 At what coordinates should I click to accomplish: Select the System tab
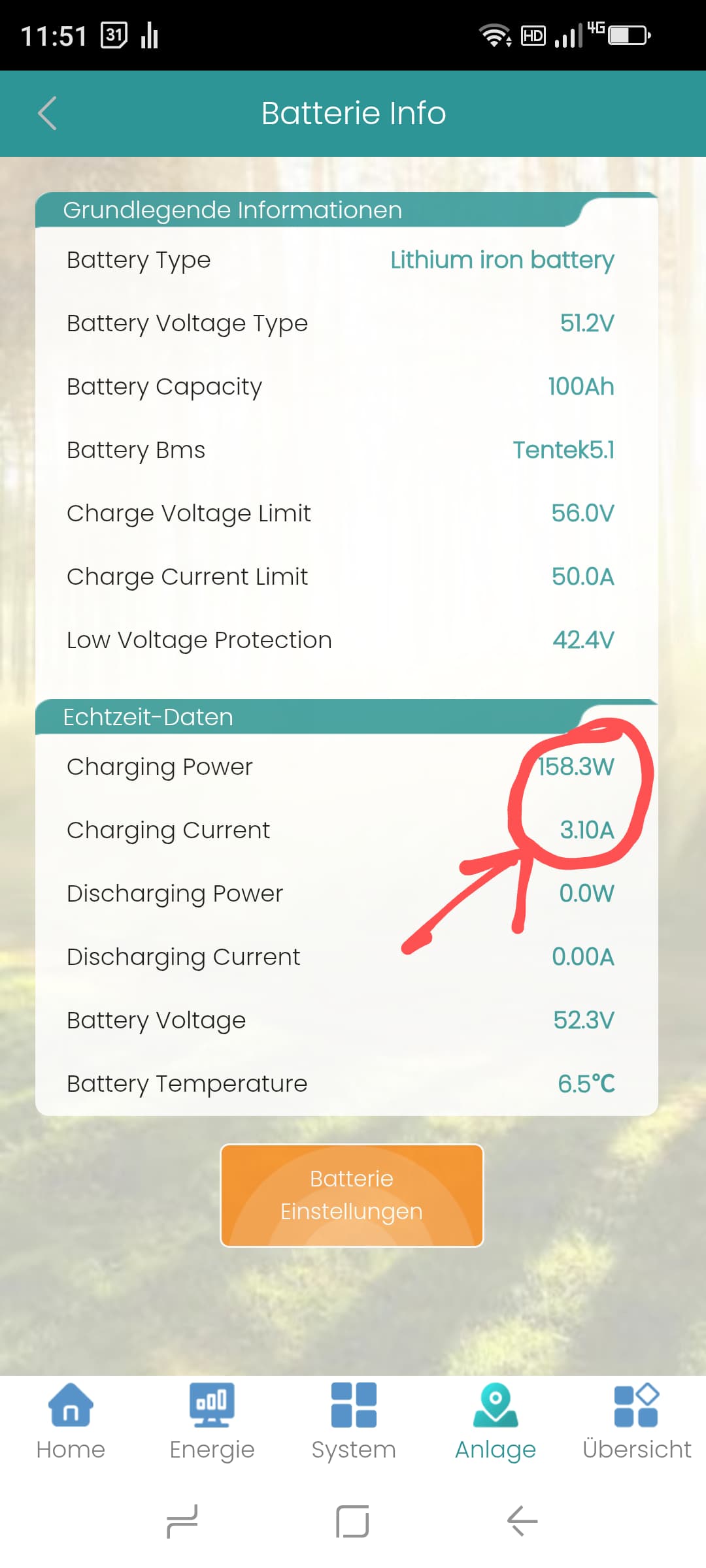point(354,1422)
